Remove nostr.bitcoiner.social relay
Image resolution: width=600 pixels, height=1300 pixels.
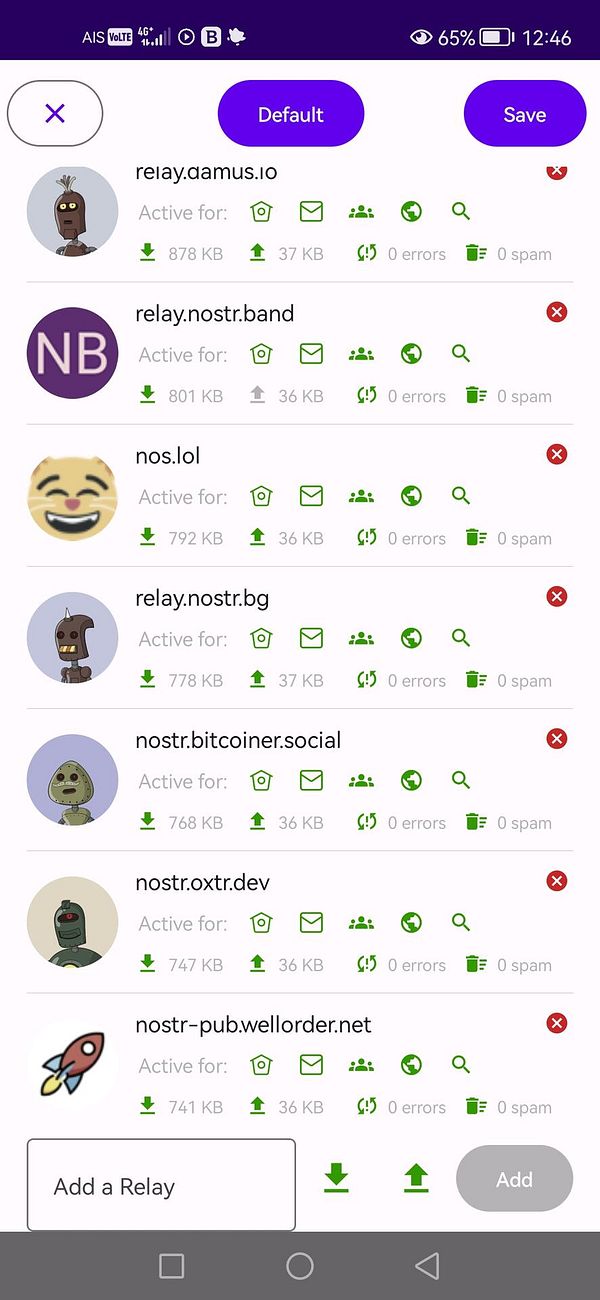click(557, 738)
